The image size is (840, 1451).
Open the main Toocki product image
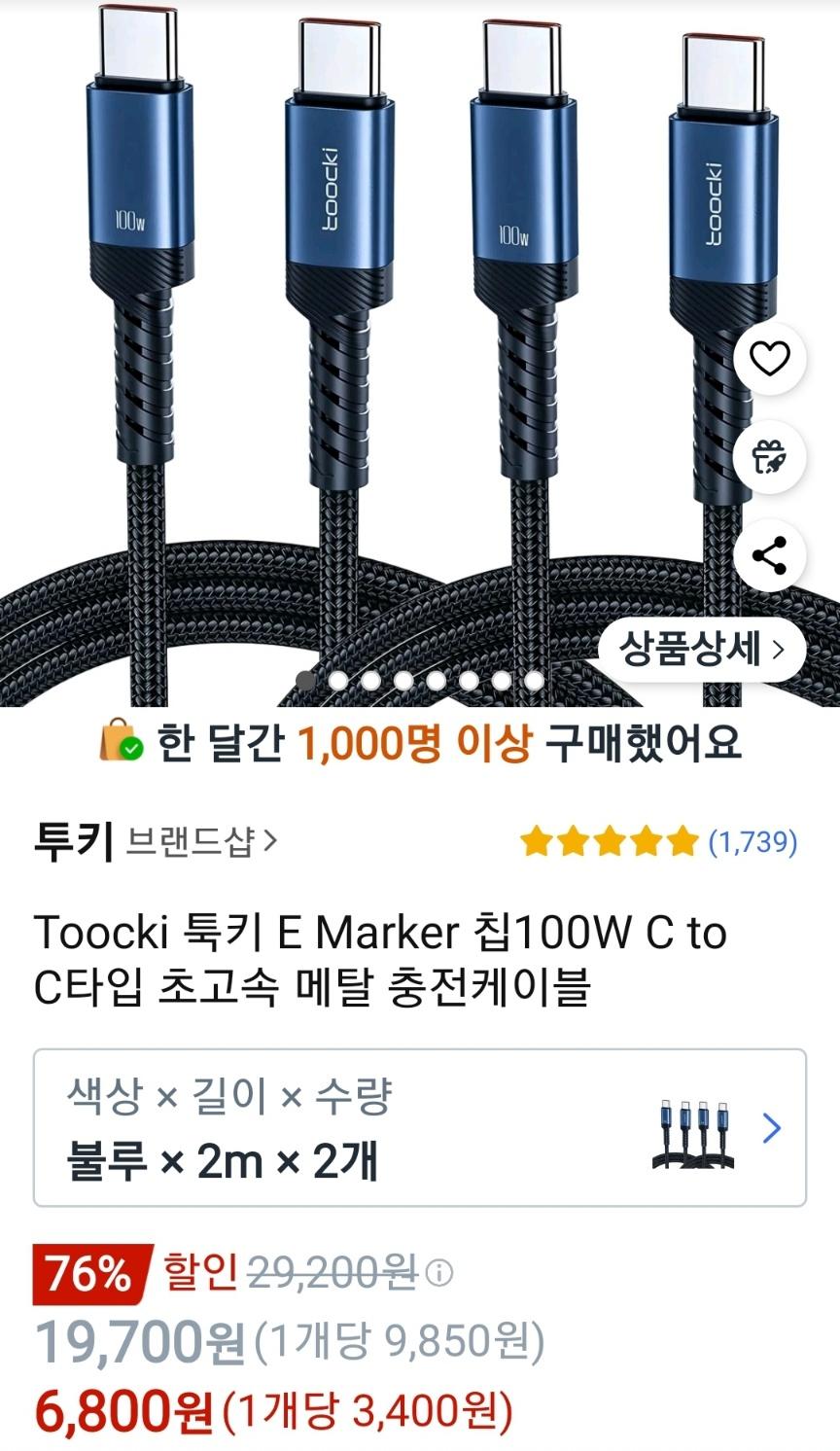pyautogui.click(x=389, y=340)
